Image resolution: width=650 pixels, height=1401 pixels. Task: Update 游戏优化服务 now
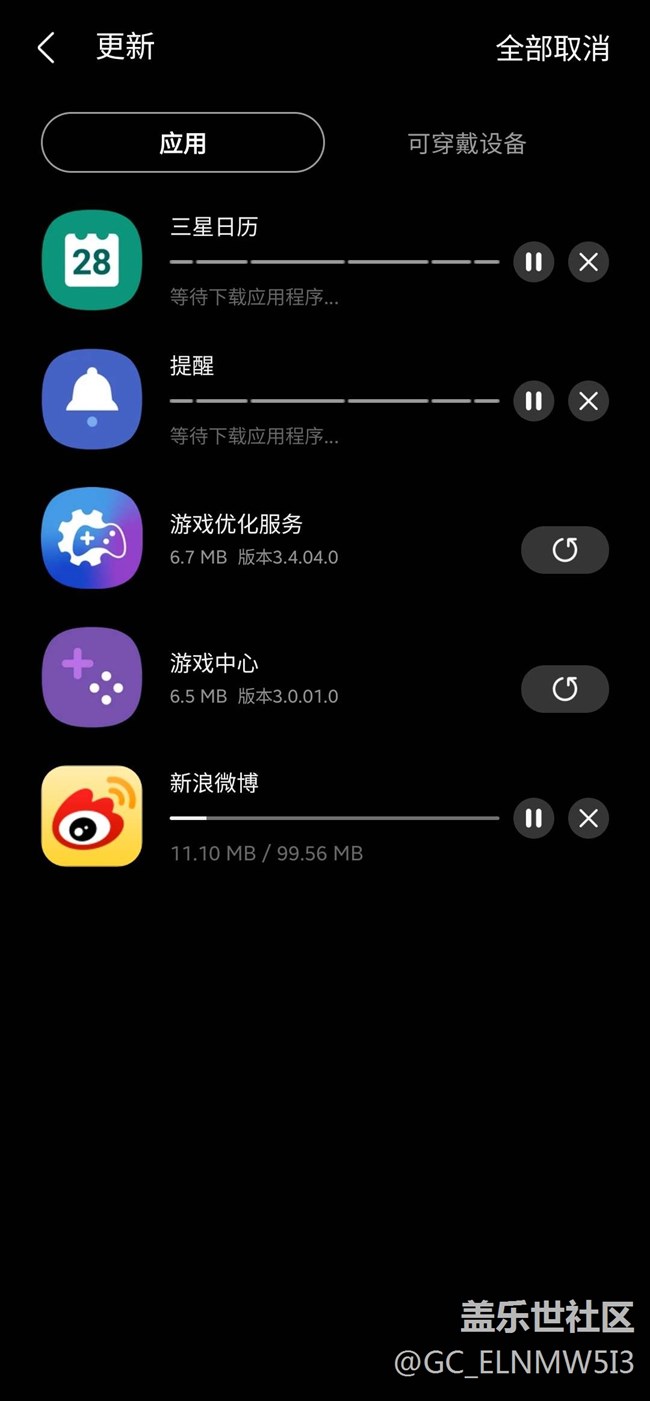click(x=564, y=549)
